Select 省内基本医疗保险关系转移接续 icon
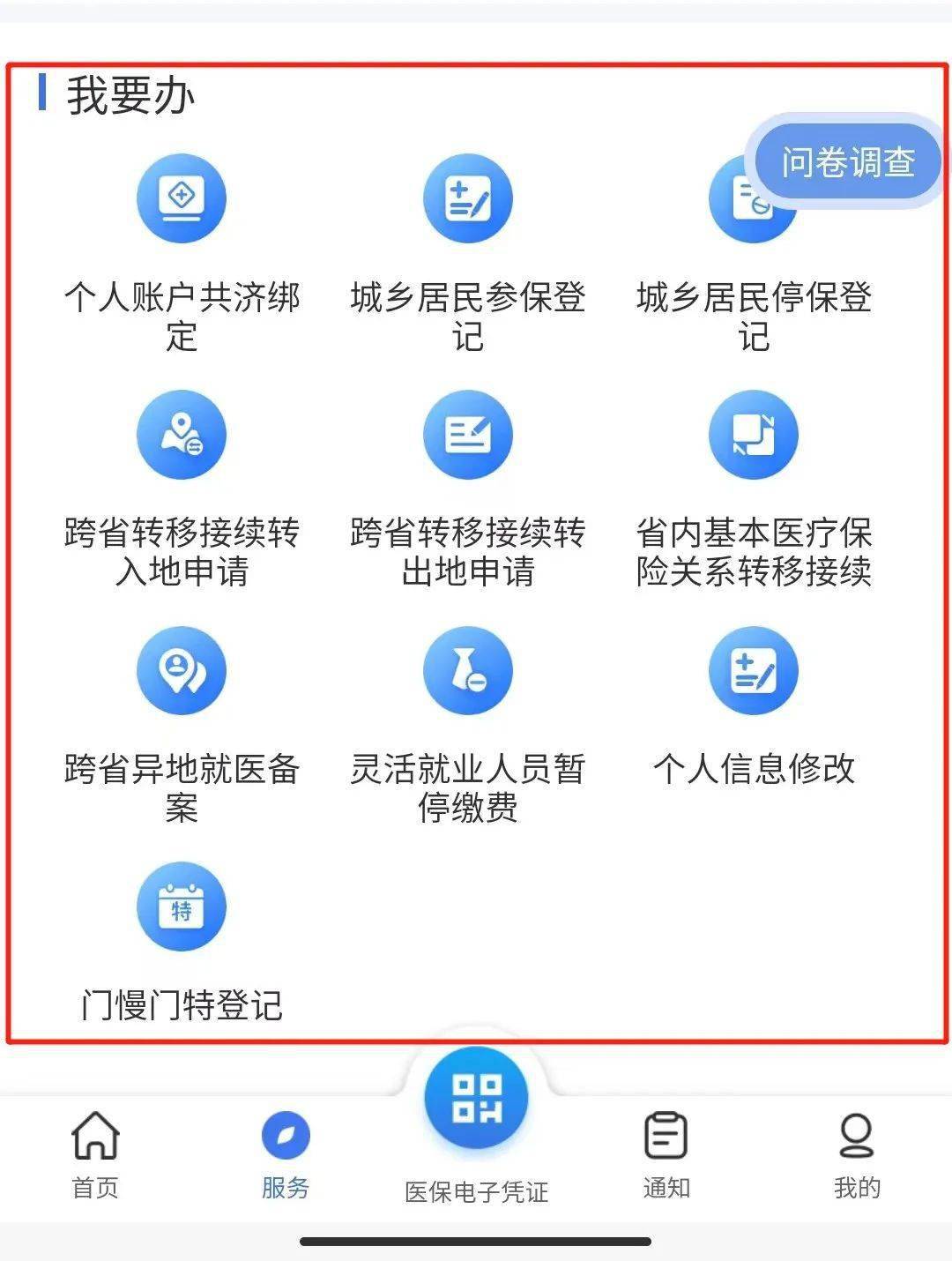The image size is (952, 1261). pyautogui.click(x=754, y=434)
